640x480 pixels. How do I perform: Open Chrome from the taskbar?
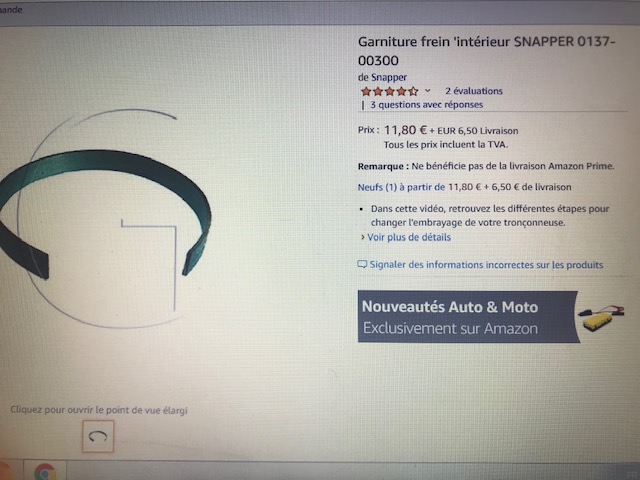tap(44, 471)
